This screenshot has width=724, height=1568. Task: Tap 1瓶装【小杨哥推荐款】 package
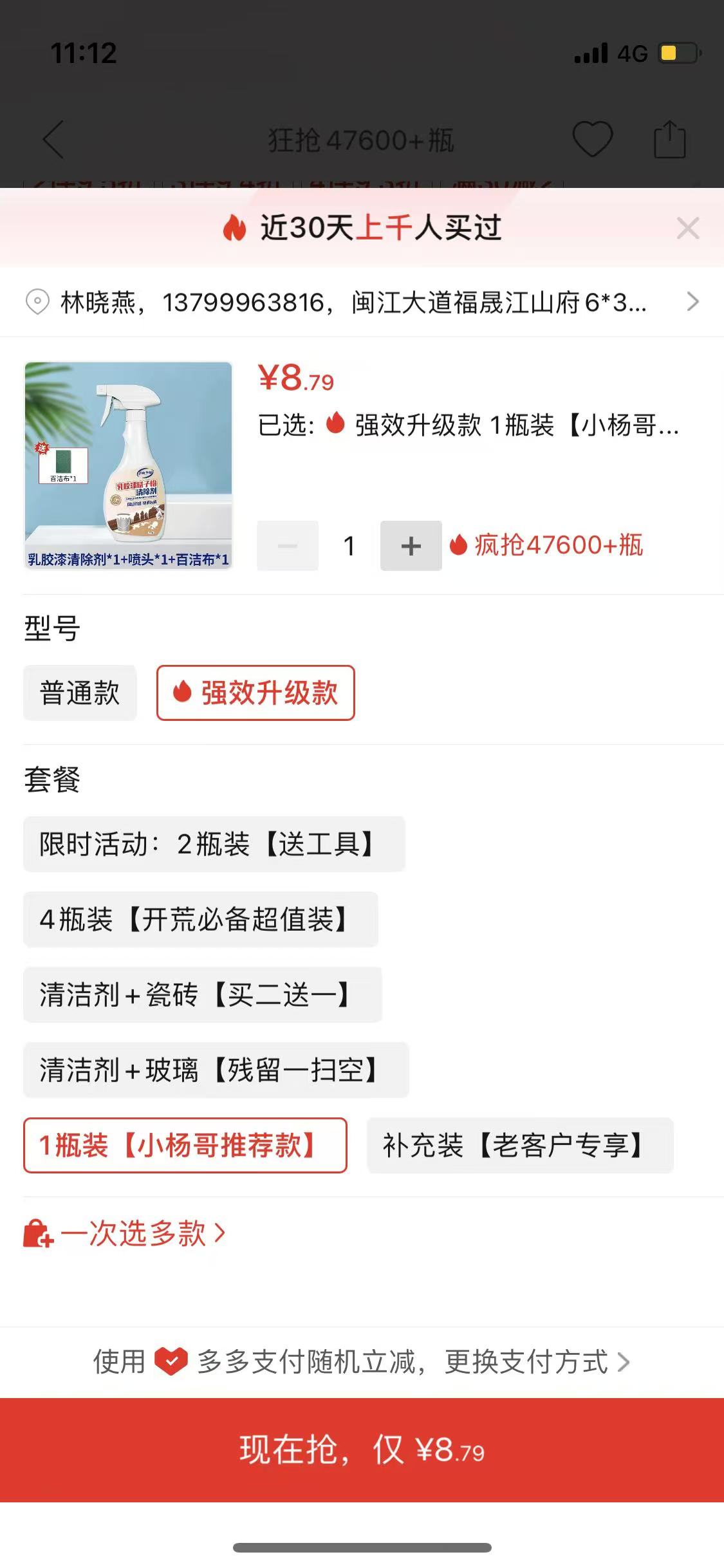coord(185,1146)
